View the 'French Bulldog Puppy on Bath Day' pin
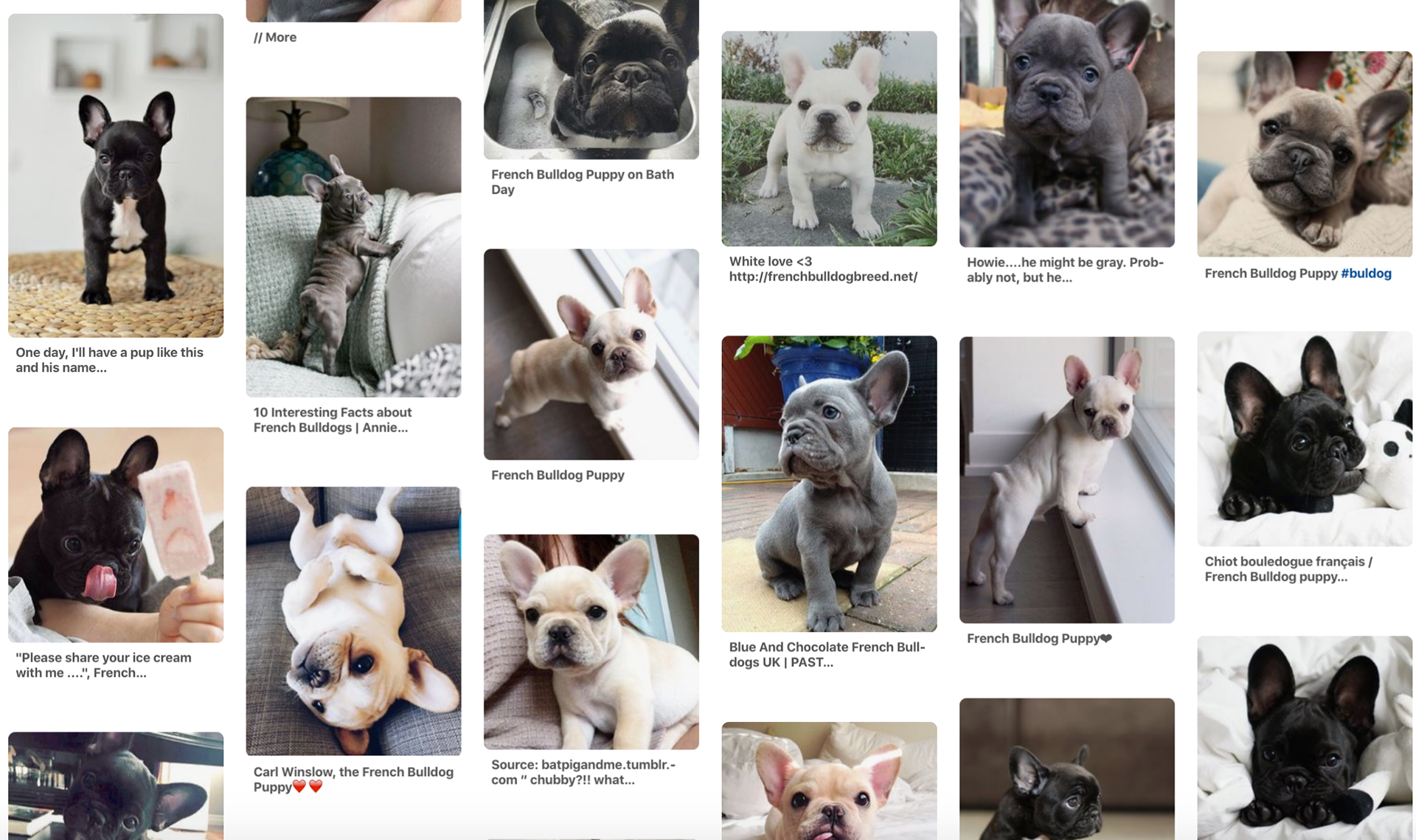The height and width of the screenshot is (840, 1416). click(x=591, y=79)
